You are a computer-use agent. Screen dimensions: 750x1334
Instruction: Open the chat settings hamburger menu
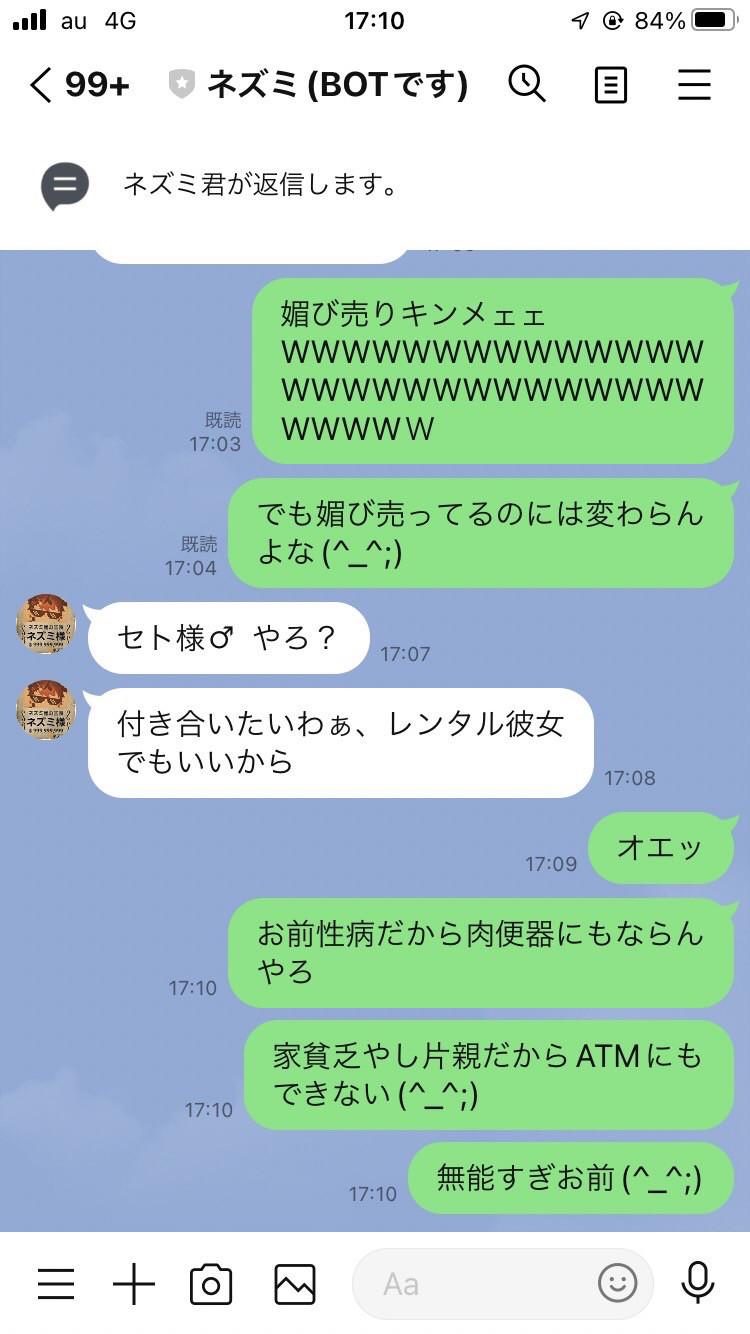[x=694, y=85]
